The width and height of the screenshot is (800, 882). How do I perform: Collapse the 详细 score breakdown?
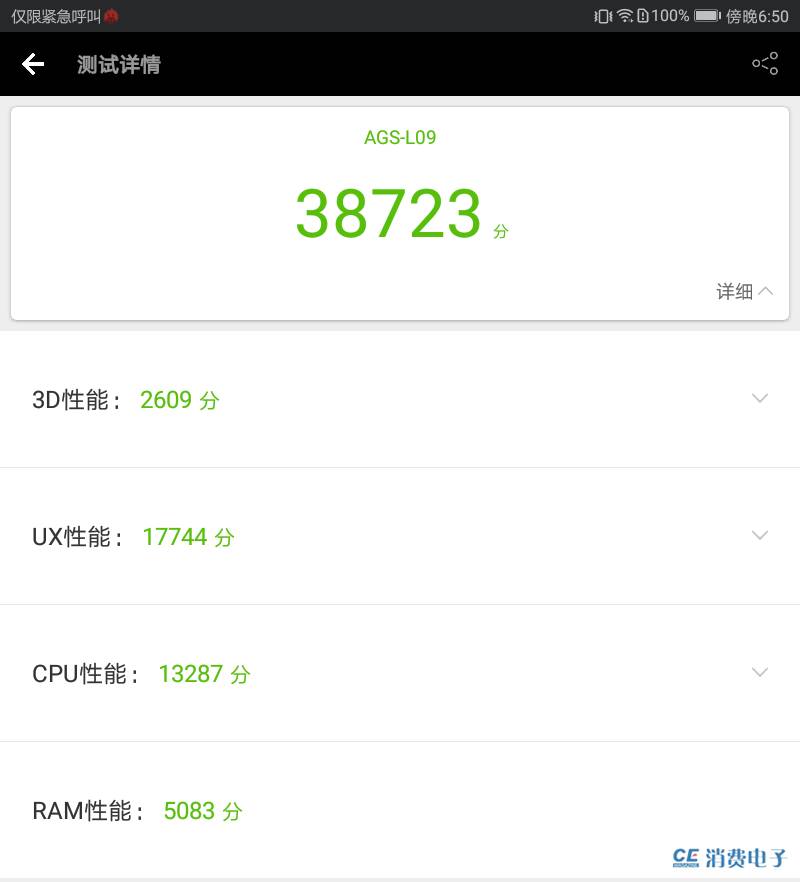(x=745, y=292)
